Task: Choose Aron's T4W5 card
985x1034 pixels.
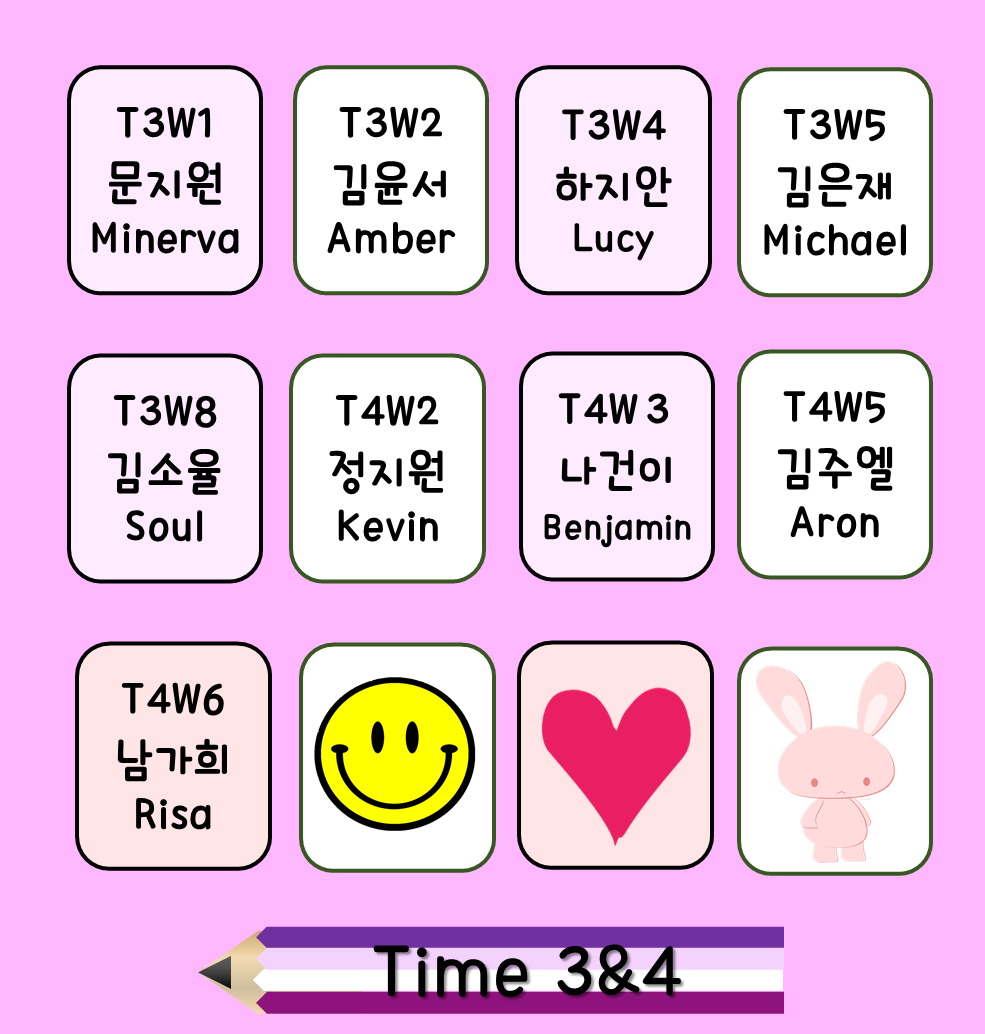Action: (x=835, y=464)
